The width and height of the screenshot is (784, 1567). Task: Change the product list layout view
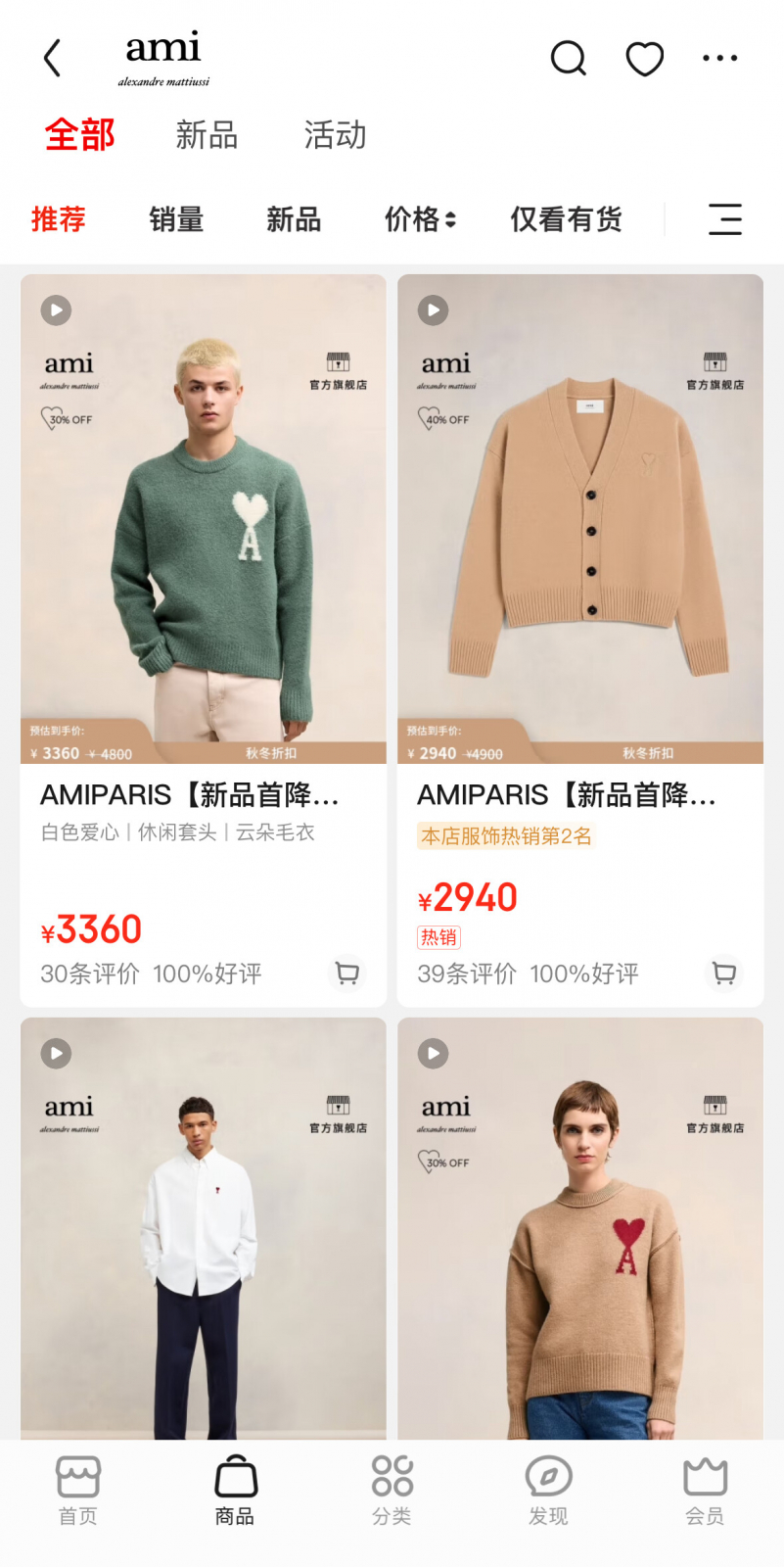coord(724,219)
